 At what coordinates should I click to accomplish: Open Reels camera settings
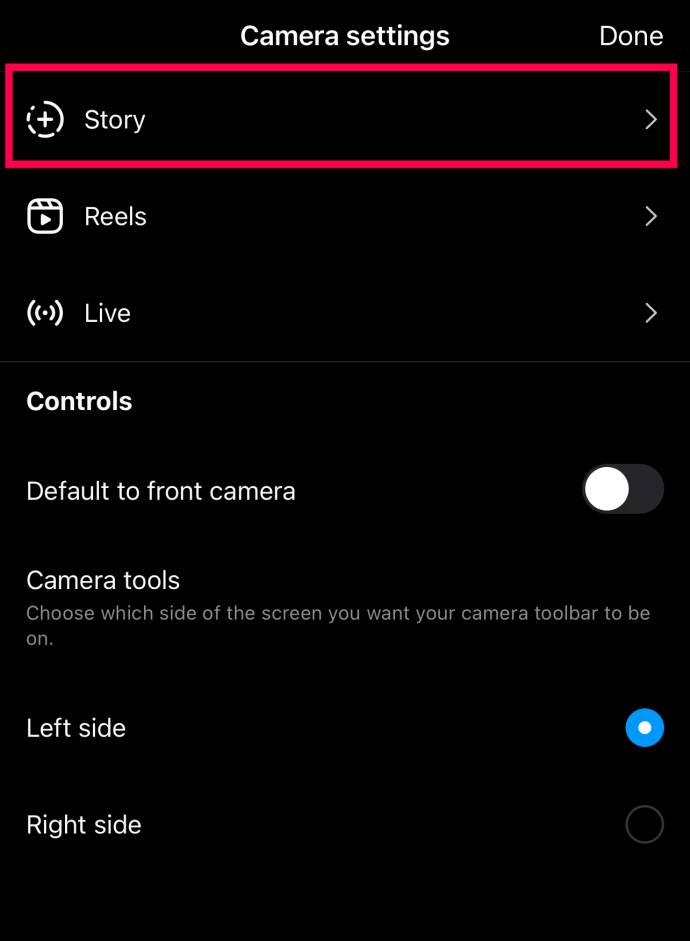coord(340,217)
